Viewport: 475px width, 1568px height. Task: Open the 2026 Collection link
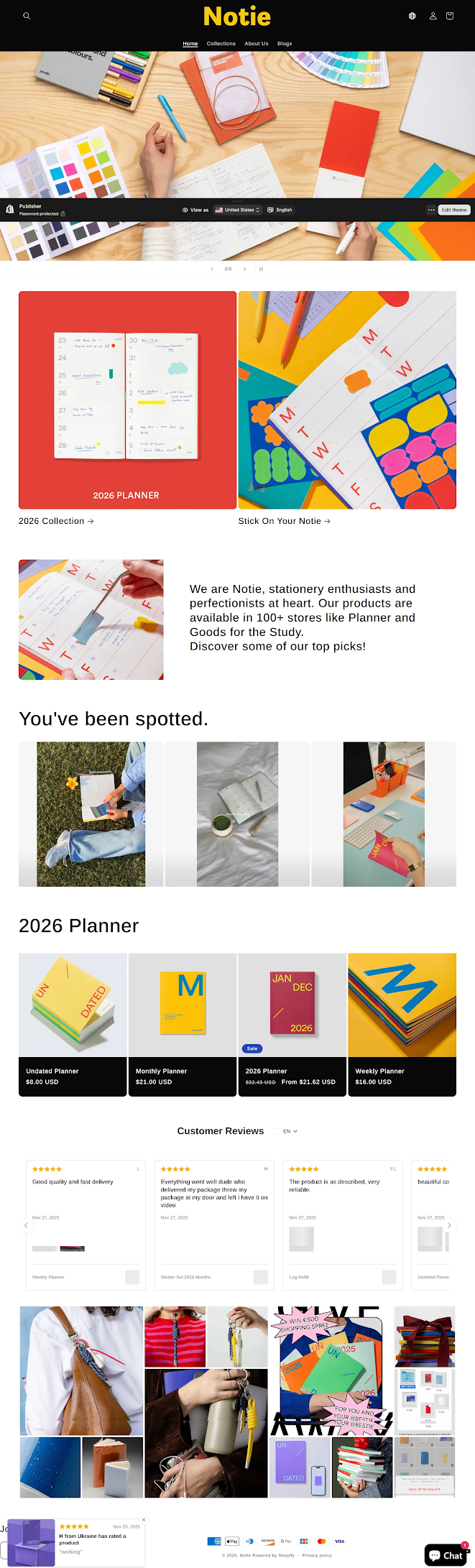point(56,521)
